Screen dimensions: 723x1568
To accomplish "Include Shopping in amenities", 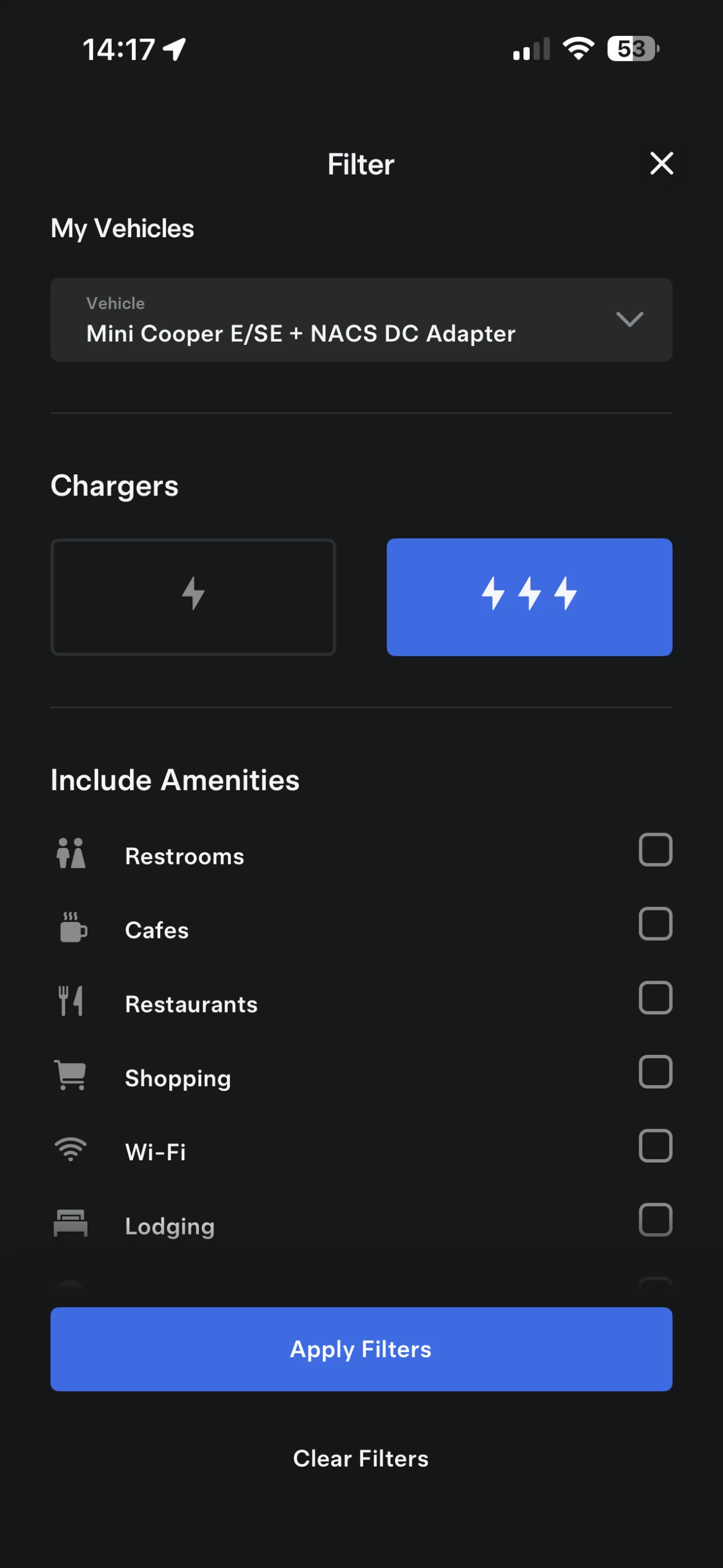I will pyautogui.click(x=655, y=1072).
